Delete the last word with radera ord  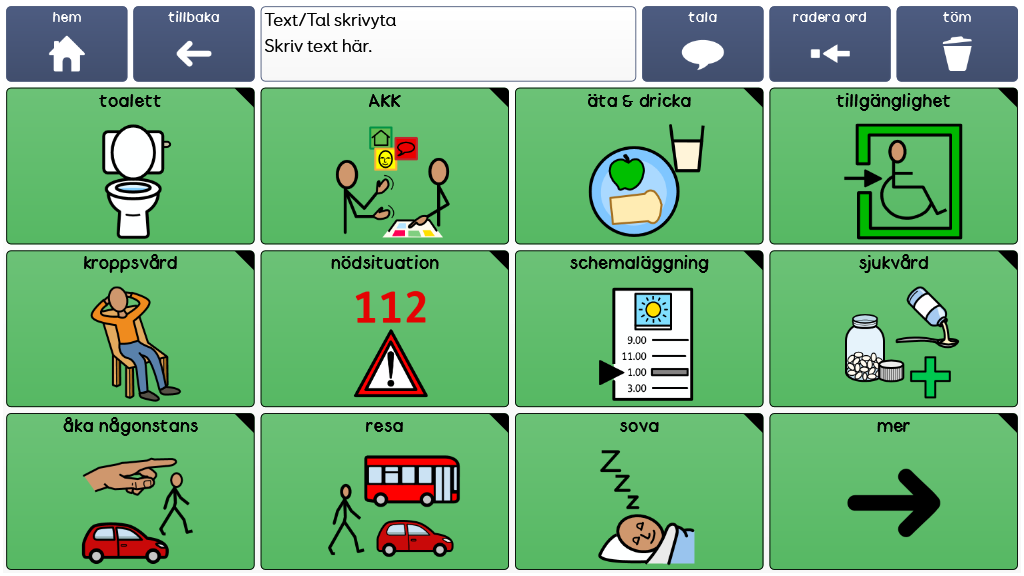point(829,44)
